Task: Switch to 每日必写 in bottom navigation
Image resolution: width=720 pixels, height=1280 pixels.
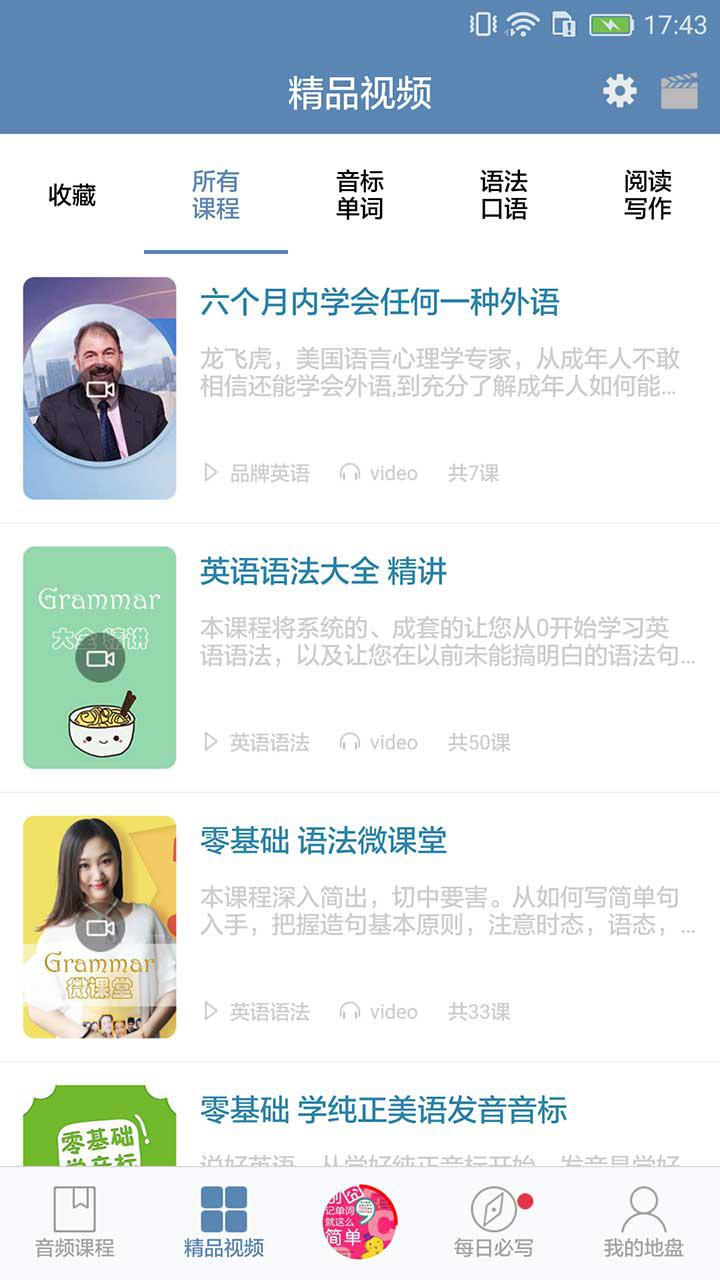Action: click(x=494, y=1222)
